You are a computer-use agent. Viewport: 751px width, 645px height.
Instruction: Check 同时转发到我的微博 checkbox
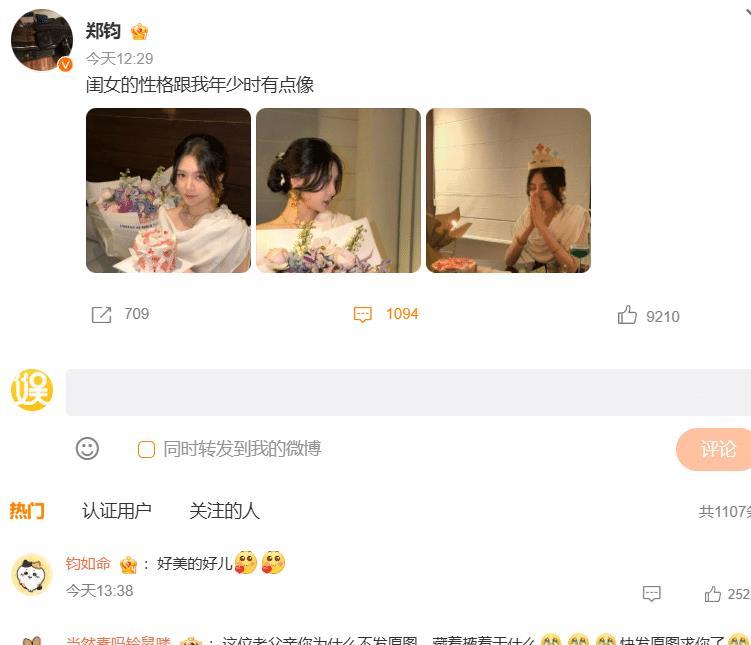coord(146,449)
